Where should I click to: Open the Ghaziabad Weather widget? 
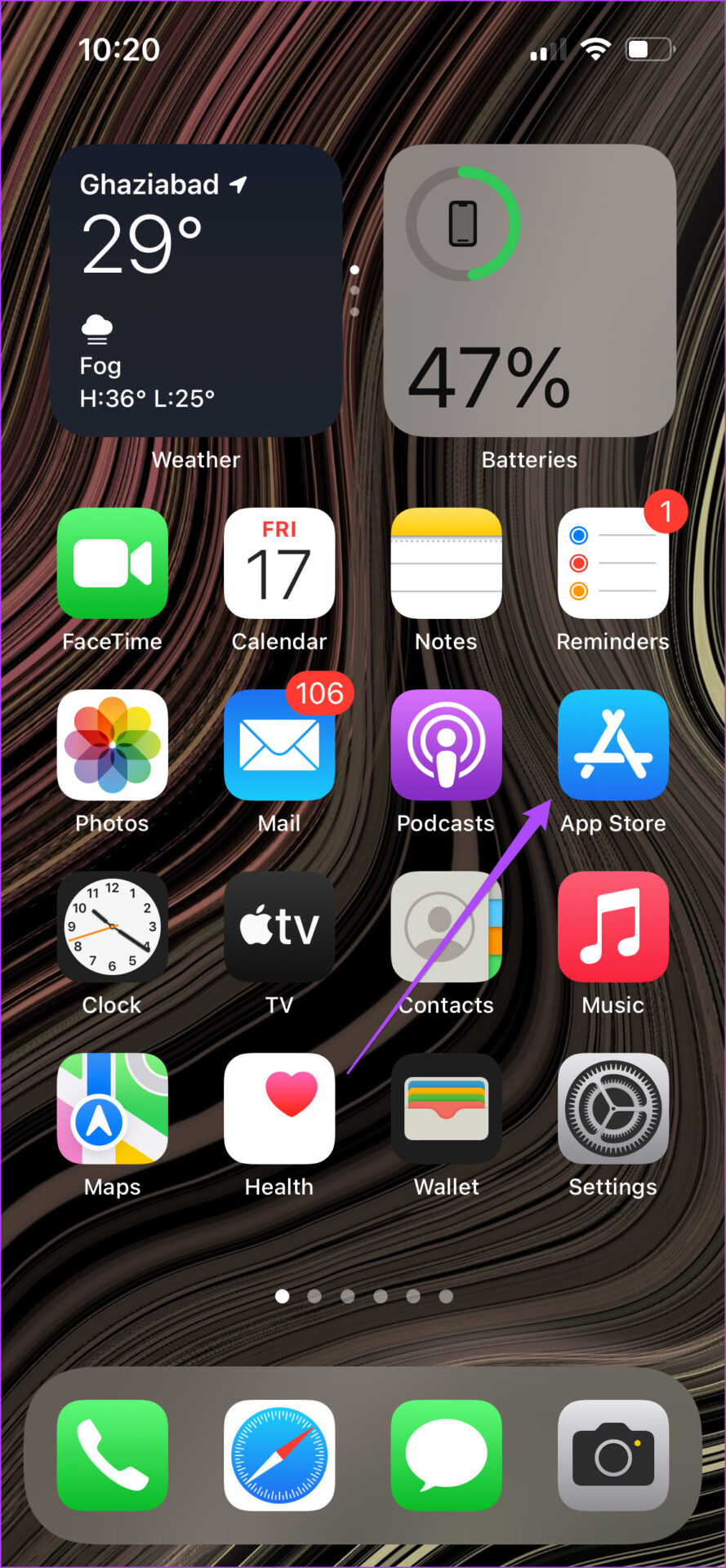click(196, 291)
